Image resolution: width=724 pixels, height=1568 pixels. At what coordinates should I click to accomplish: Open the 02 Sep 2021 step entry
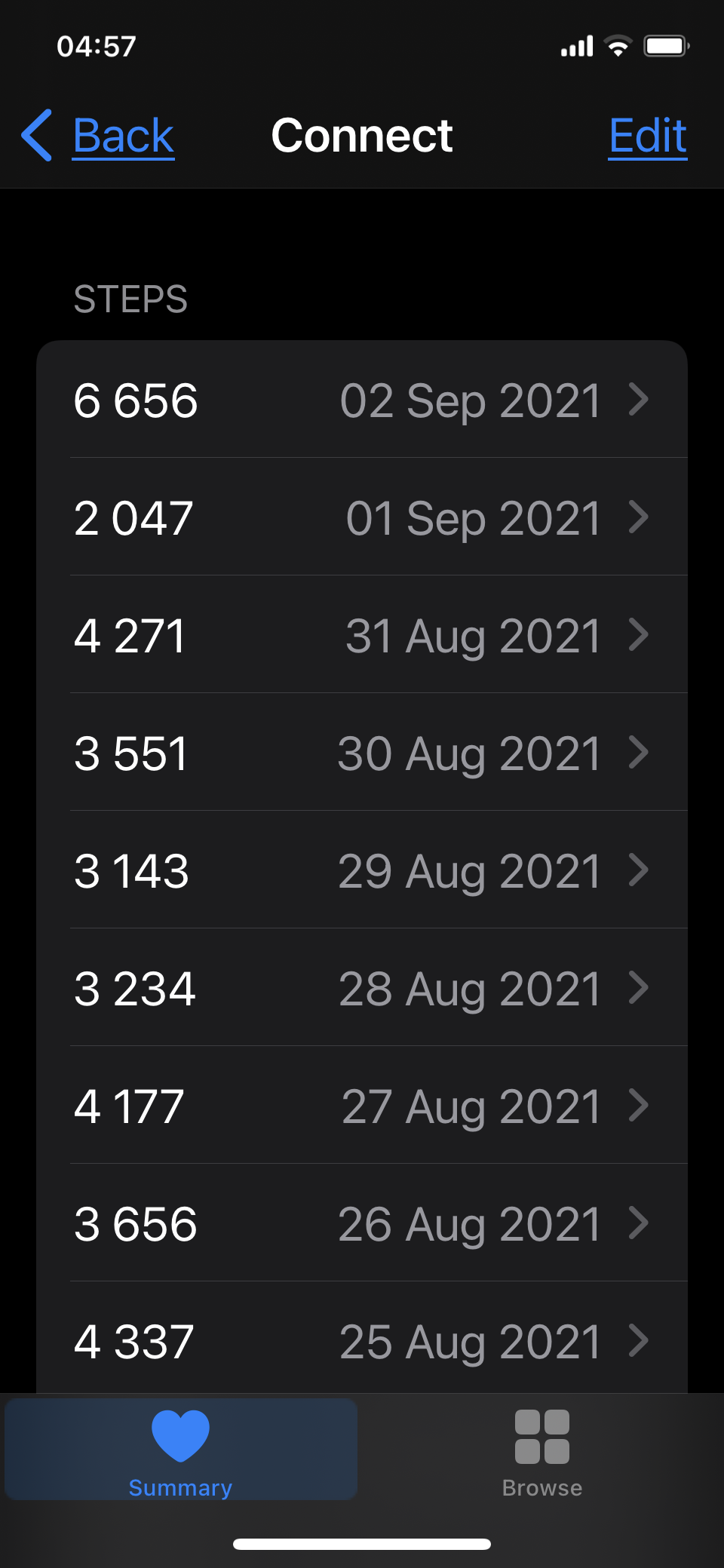pos(362,399)
